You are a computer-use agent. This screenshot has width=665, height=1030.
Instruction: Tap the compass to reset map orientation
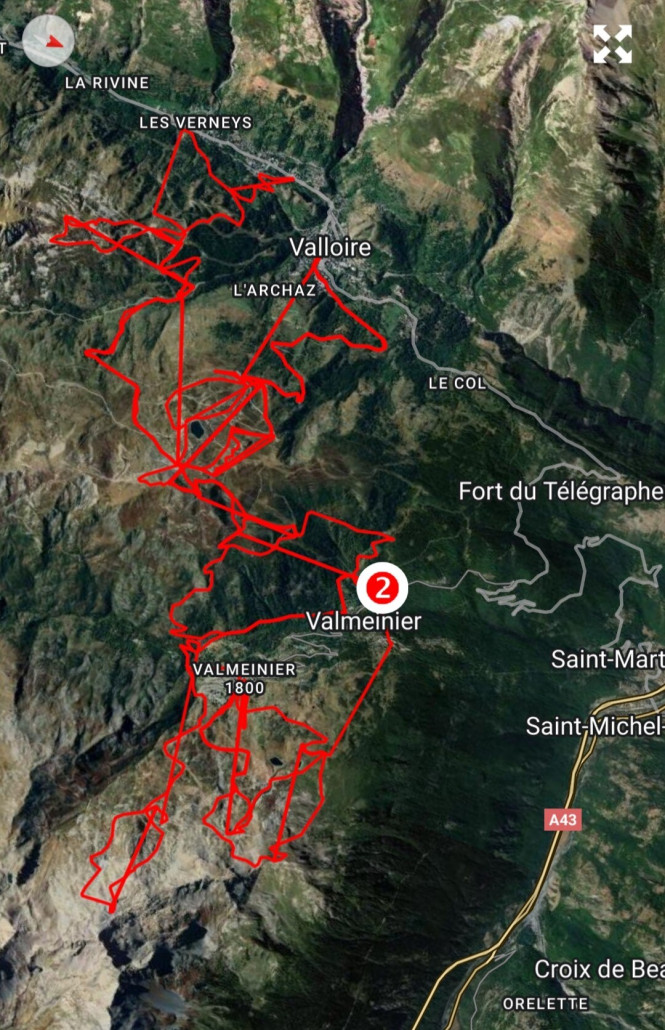coord(48,41)
